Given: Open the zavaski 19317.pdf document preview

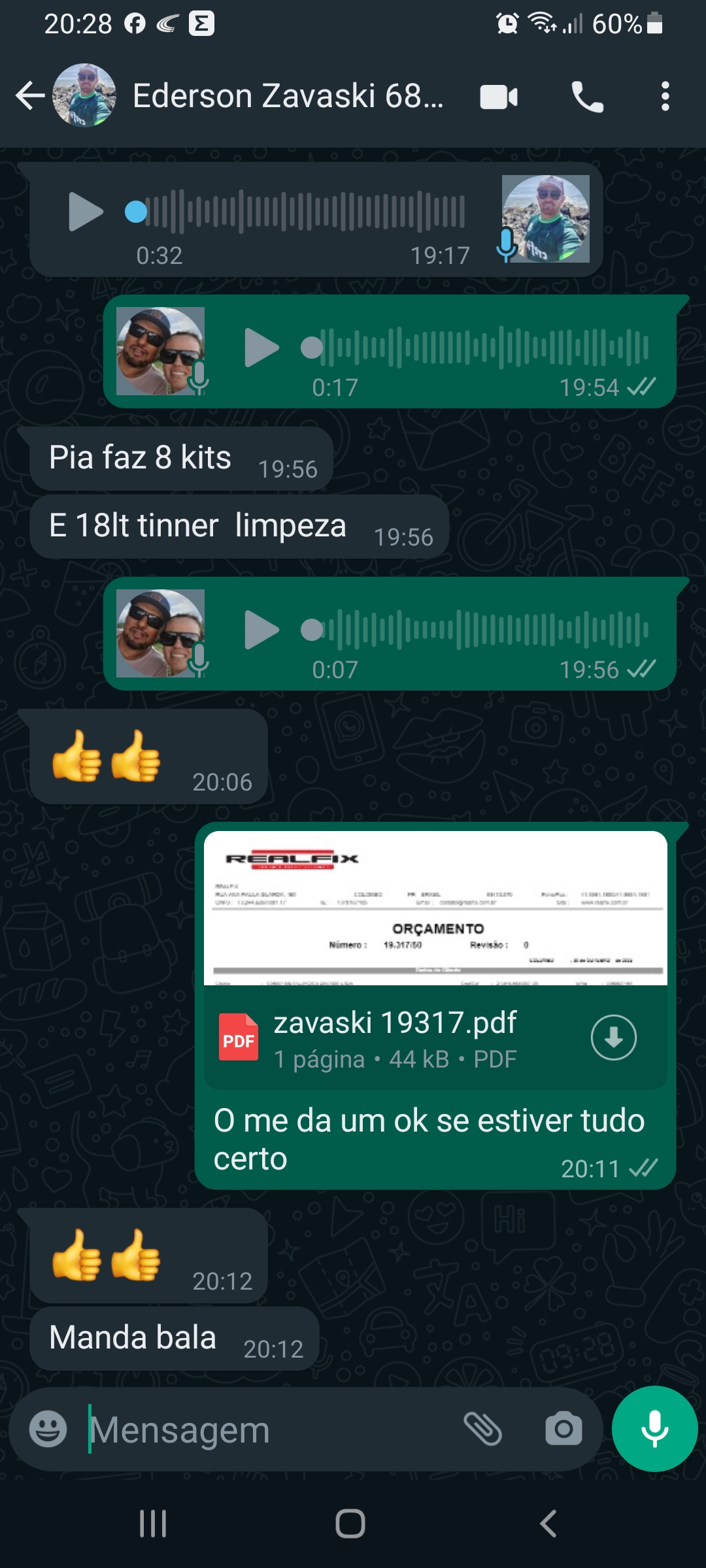Looking at the screenshot, I should [x=435, y=908].
